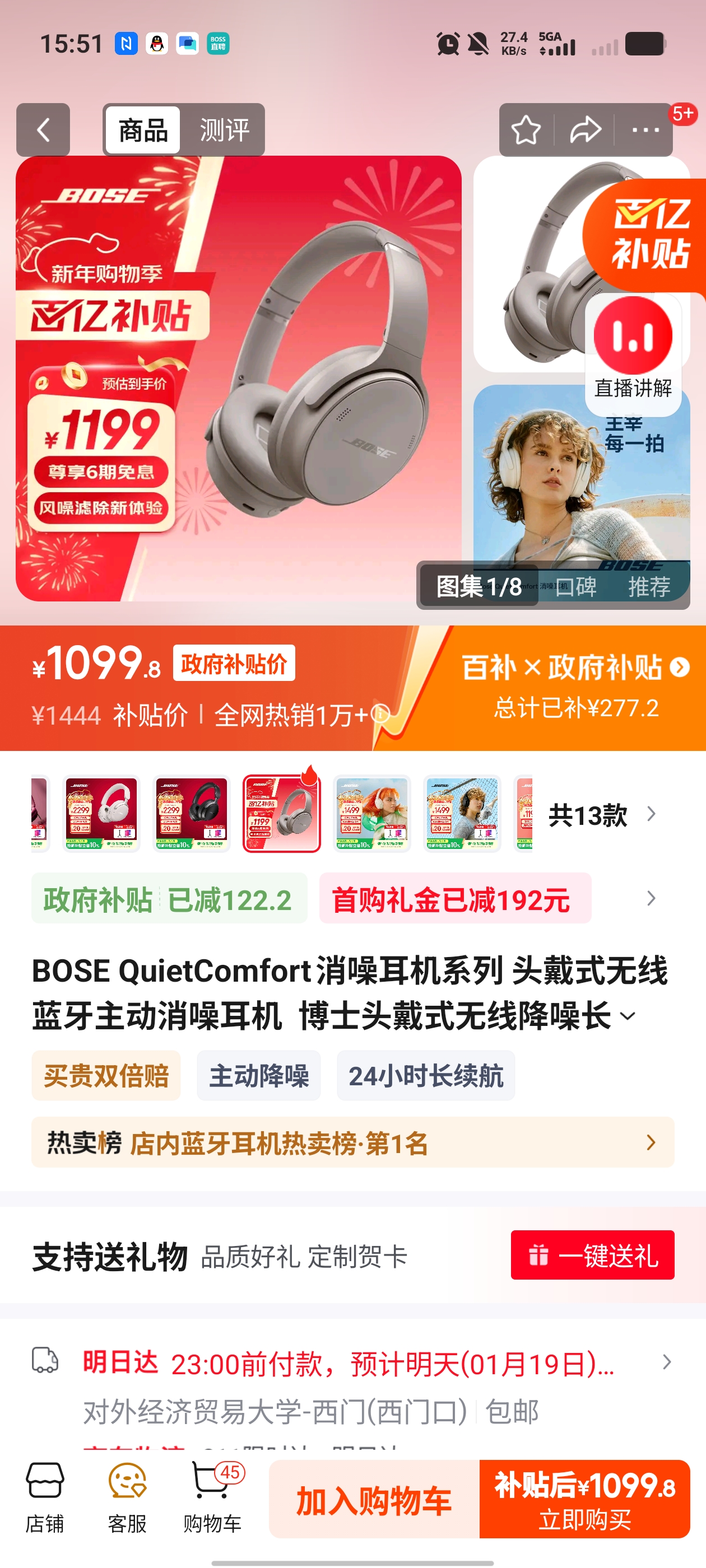
Task: Switch to the 推荐 gallery tab
Action: pos(649,587)
